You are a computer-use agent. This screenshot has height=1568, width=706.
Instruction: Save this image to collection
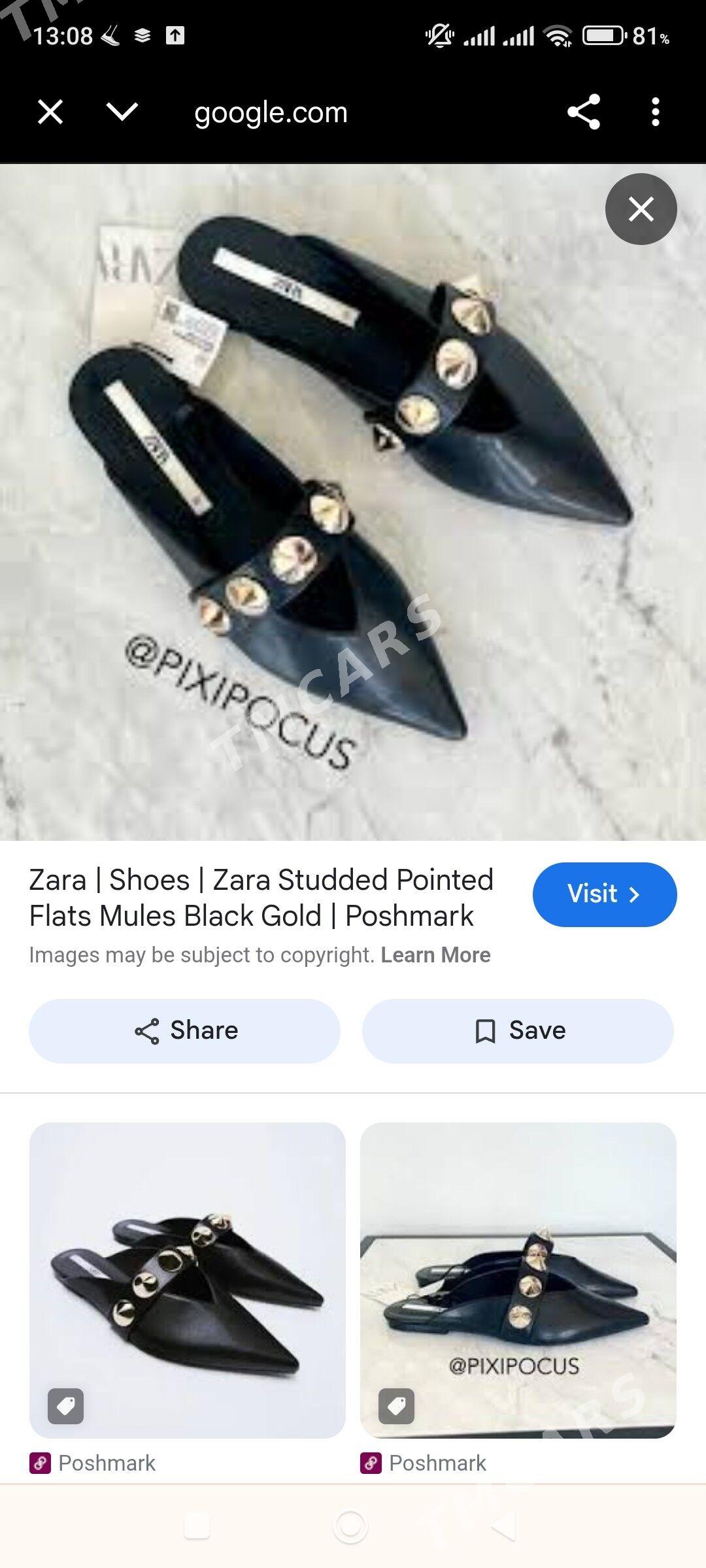pyautogui.click(x=518, y=1031)
